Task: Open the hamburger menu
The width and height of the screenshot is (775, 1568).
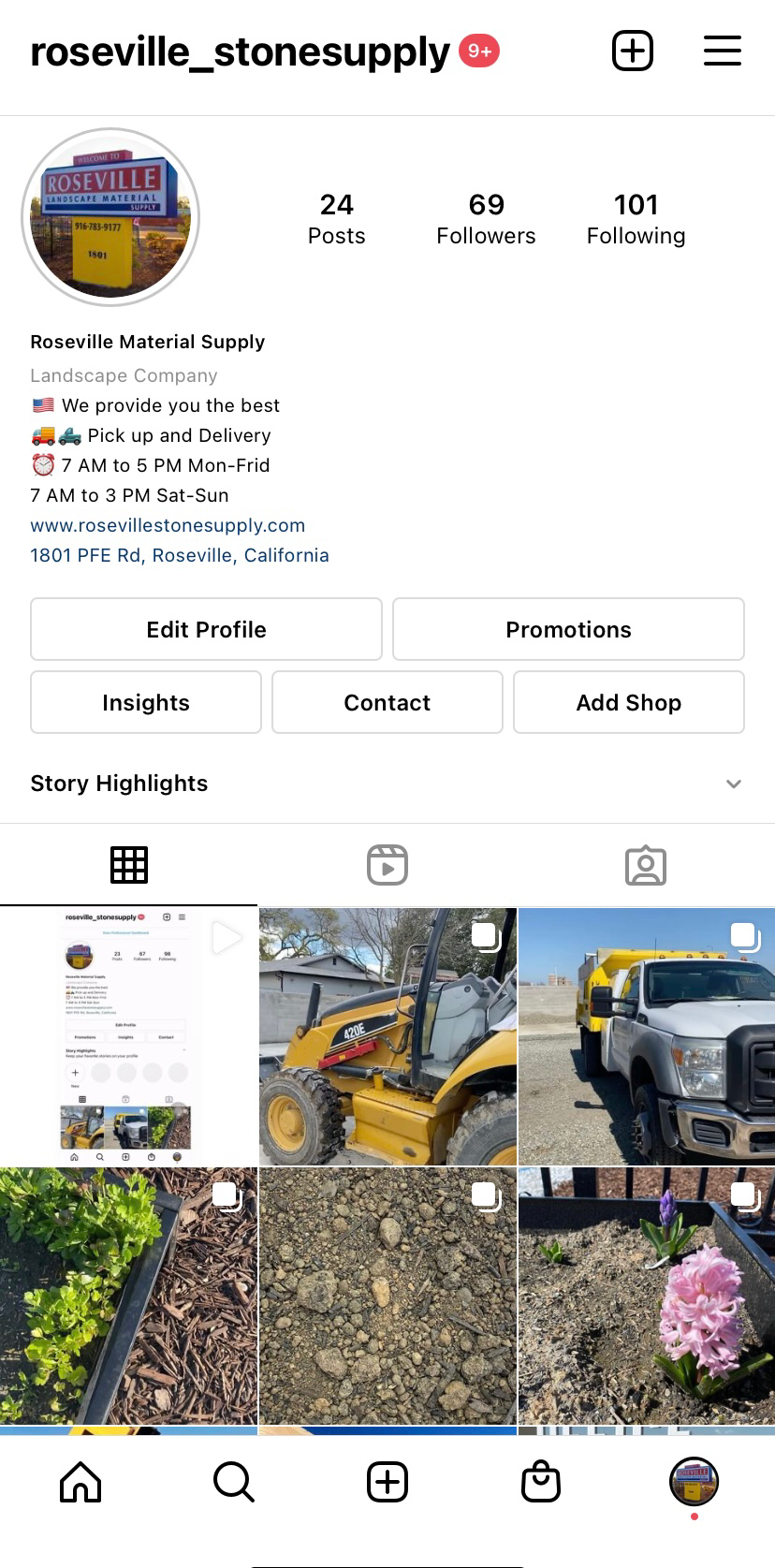Action: 722,51
